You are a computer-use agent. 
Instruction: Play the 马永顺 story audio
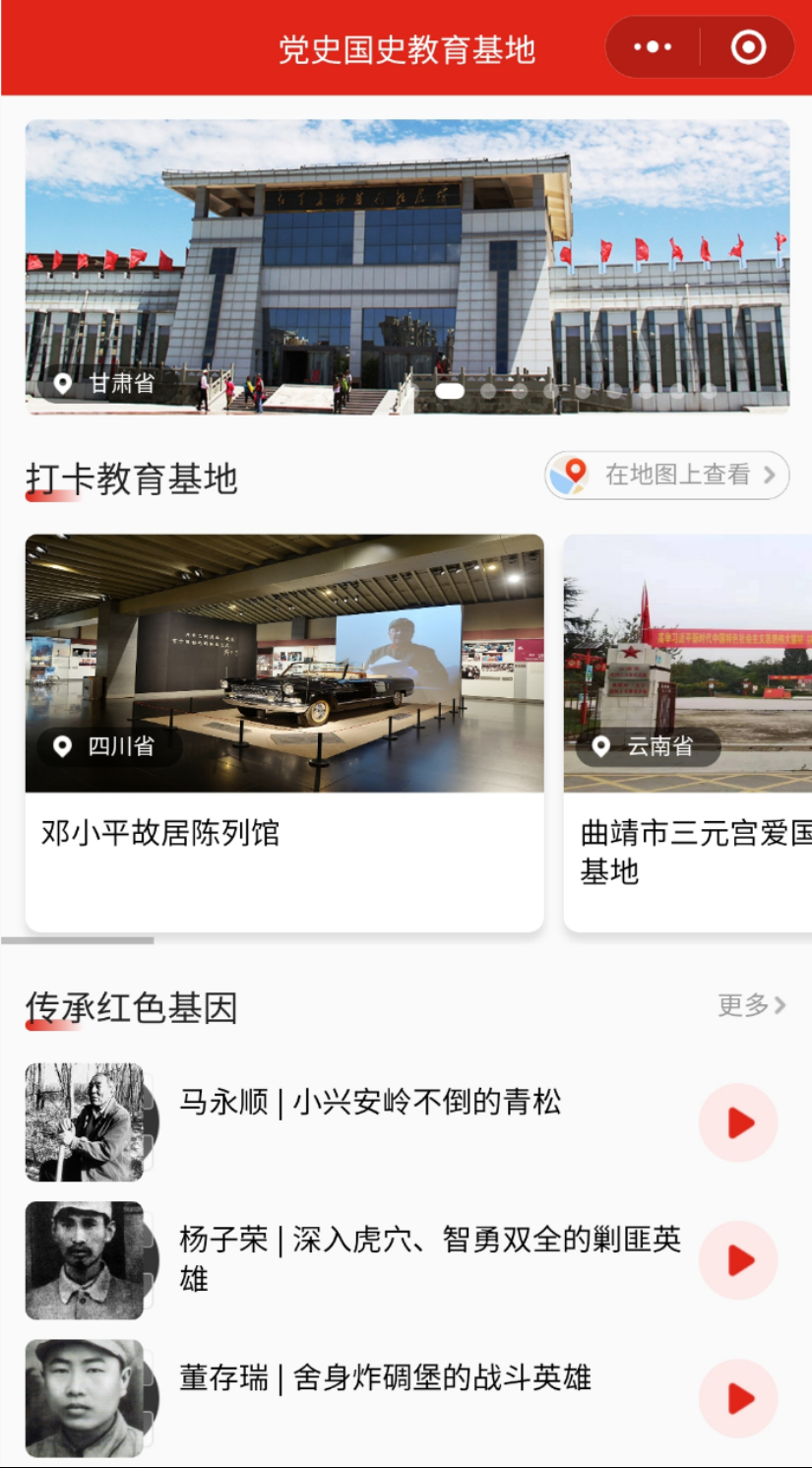point(738,1122)
